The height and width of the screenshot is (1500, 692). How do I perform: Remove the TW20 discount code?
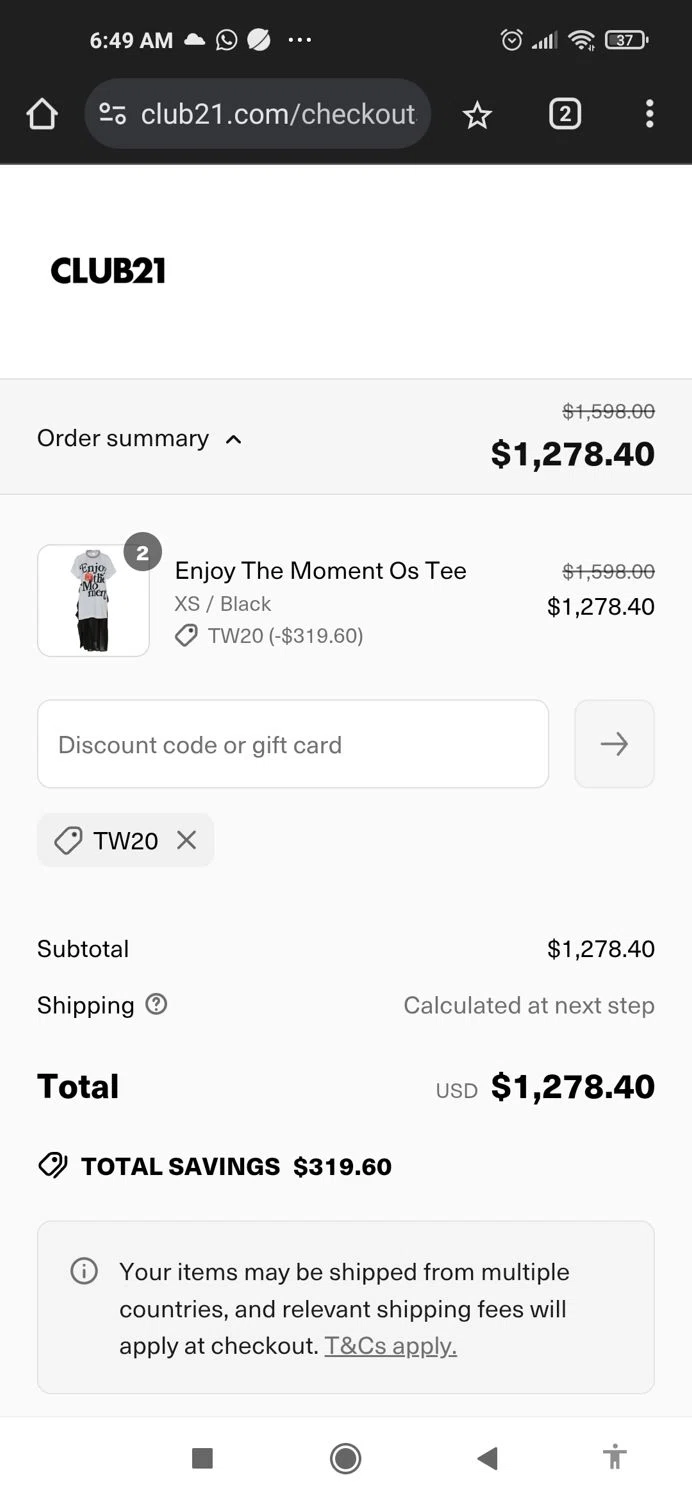tap(187, 840)
